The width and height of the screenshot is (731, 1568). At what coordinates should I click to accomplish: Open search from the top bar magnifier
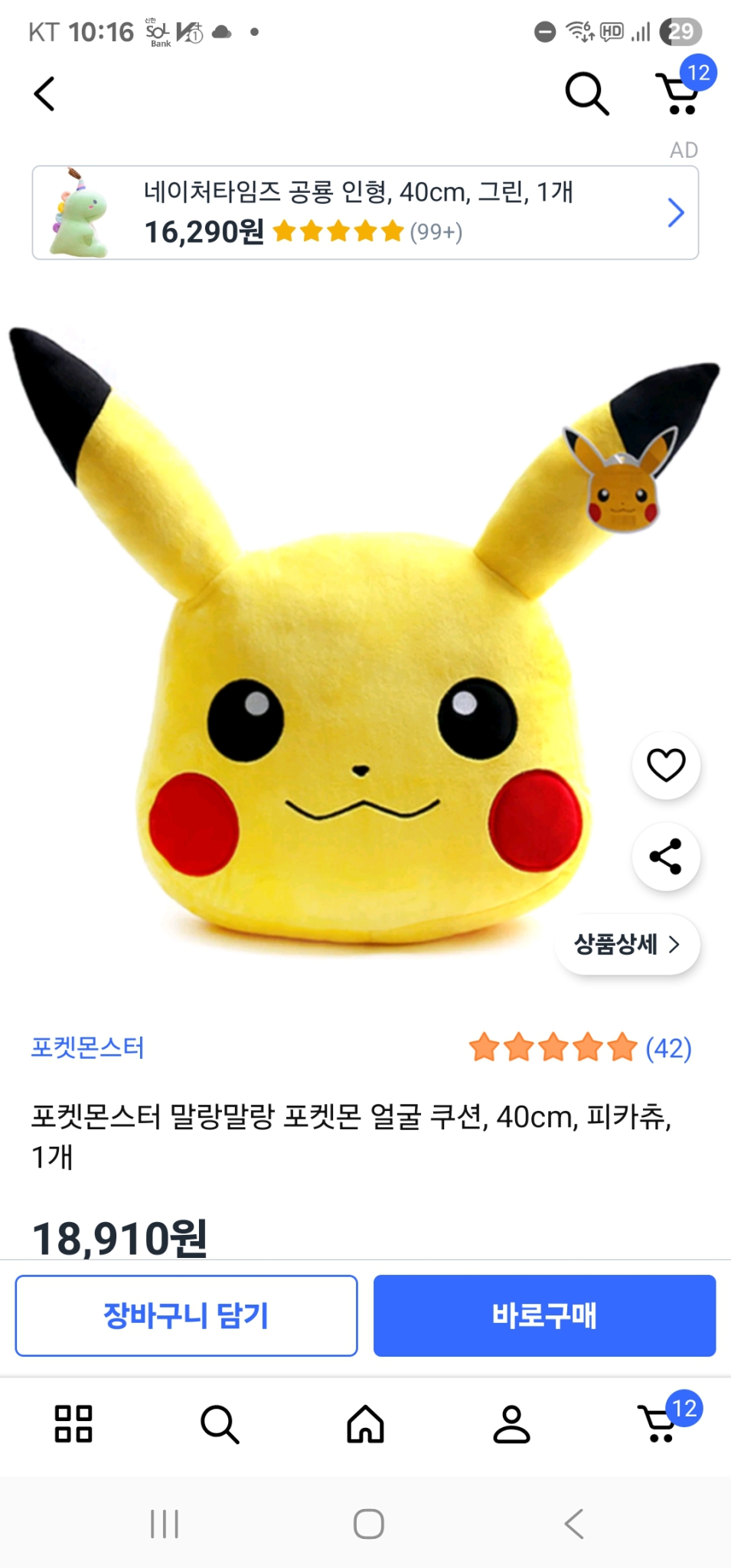pos(586,93)
